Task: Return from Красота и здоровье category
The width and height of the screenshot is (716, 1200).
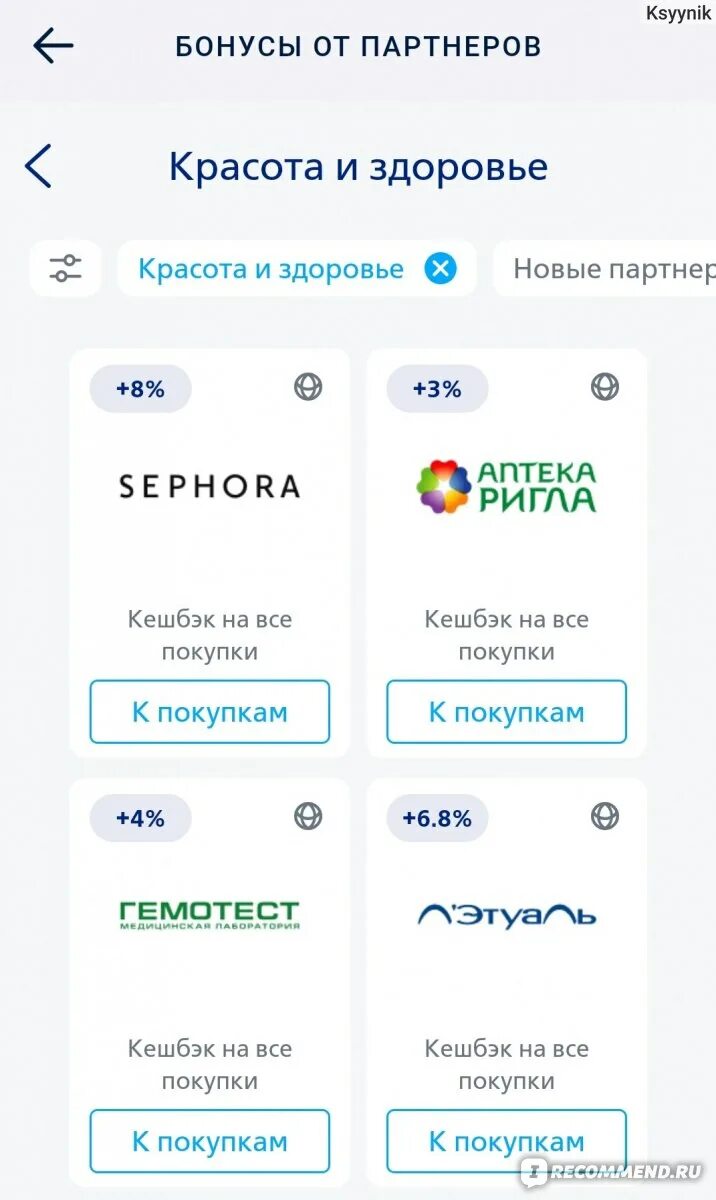Action: 38,166
